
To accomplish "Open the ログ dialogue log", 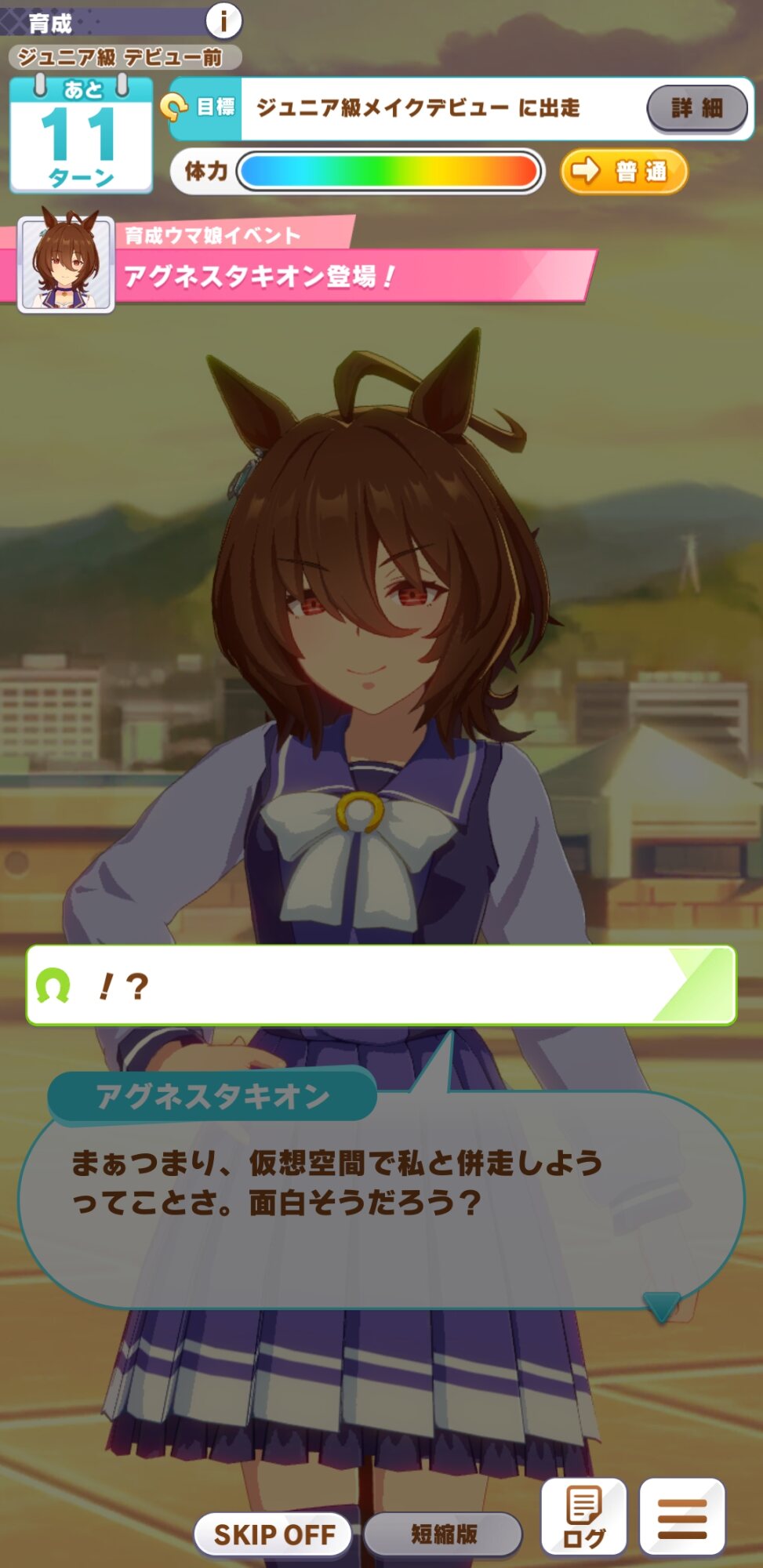I will [x=584, y=1516].
